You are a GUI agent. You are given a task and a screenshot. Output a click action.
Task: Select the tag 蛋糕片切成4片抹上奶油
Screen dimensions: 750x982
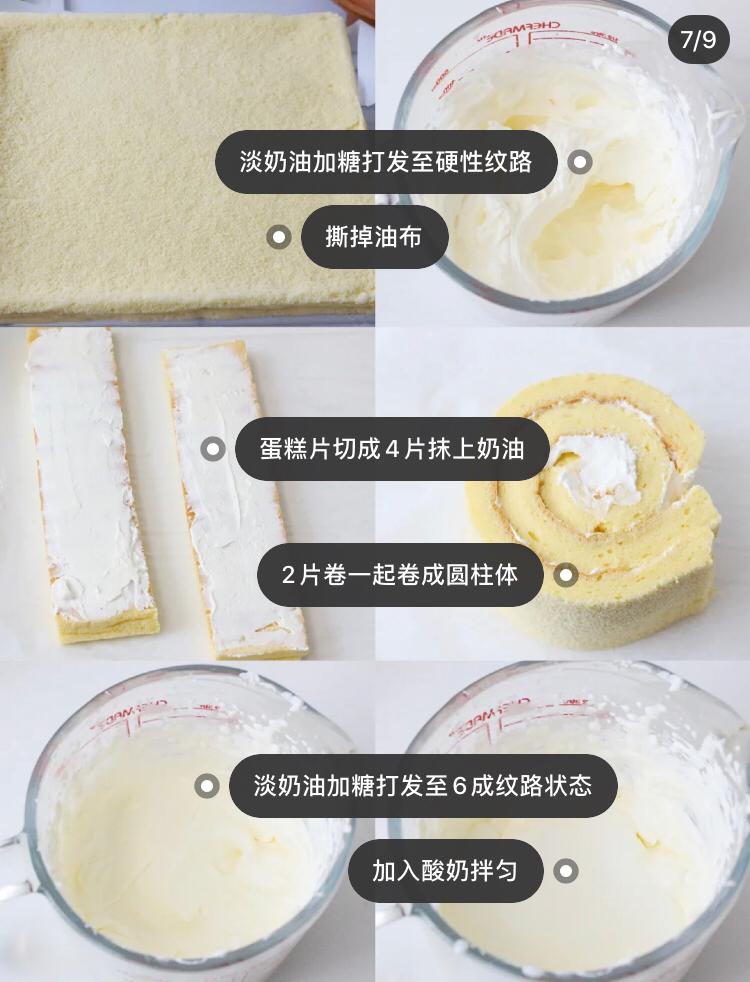392,449
